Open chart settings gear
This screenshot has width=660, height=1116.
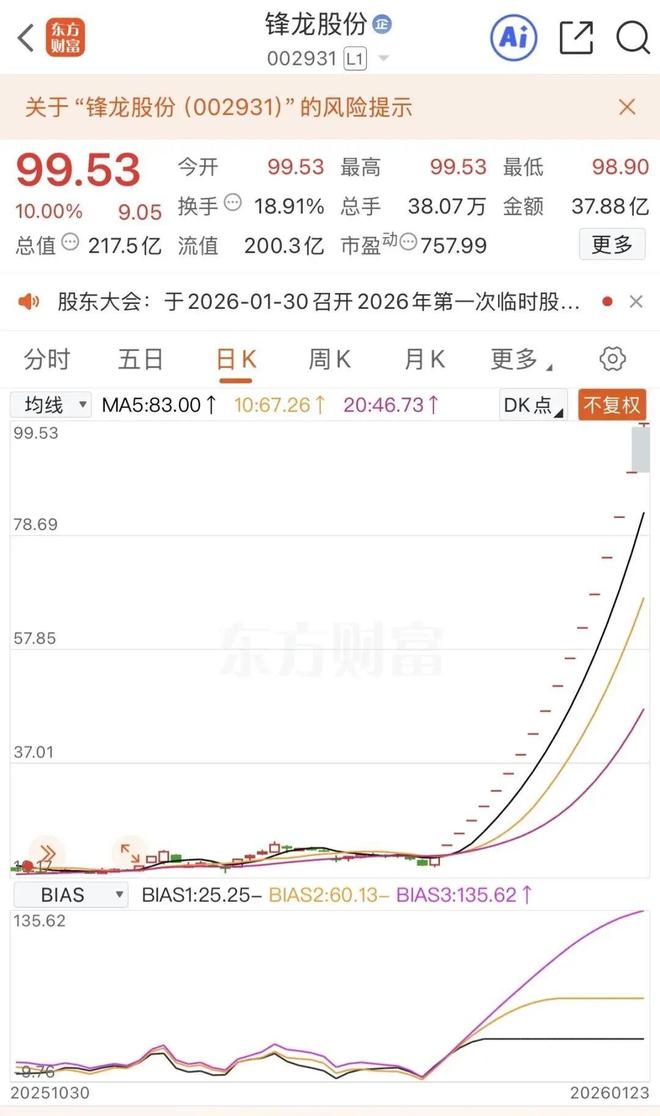click(x=612, y=359)
